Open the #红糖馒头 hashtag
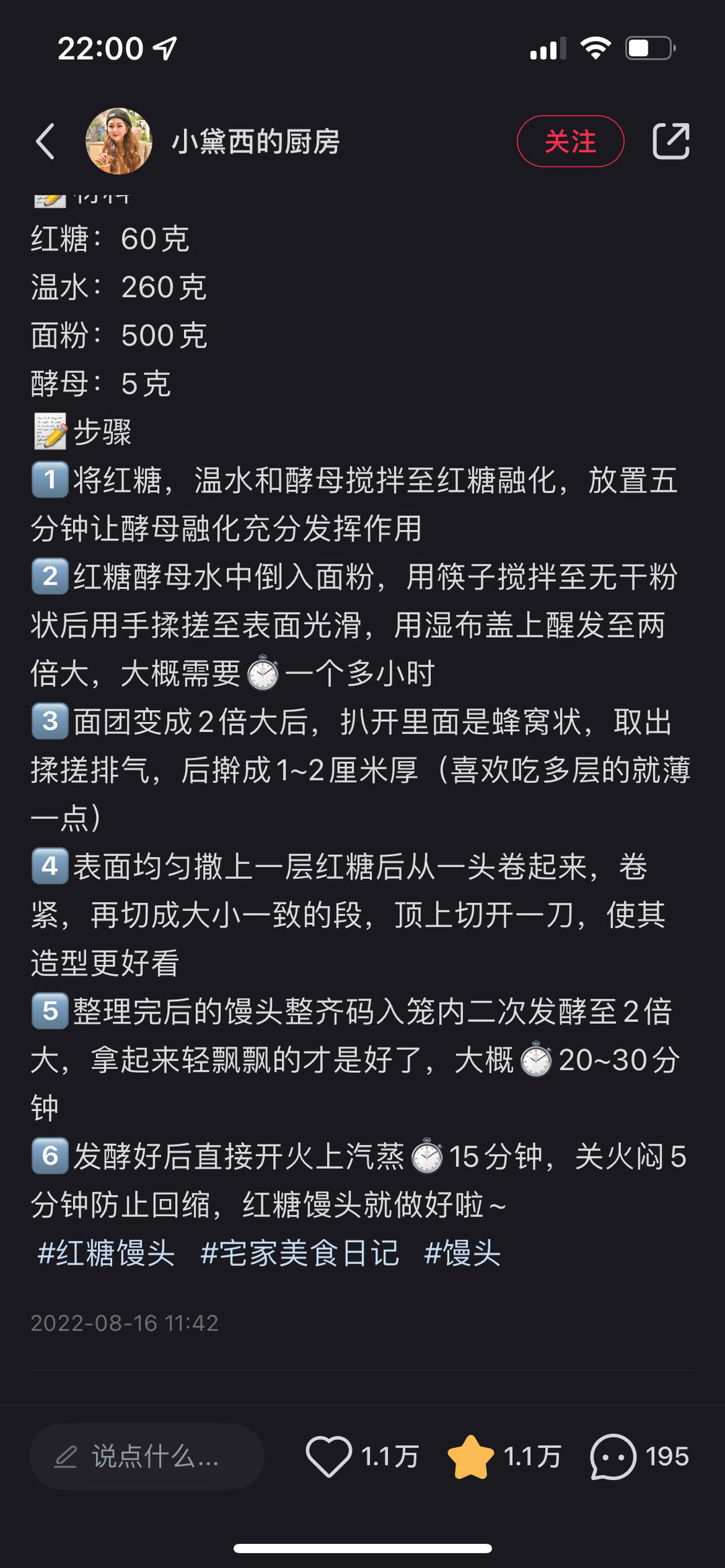Viewport: 725px width, 1568px height. click(x=106, y=1253)
